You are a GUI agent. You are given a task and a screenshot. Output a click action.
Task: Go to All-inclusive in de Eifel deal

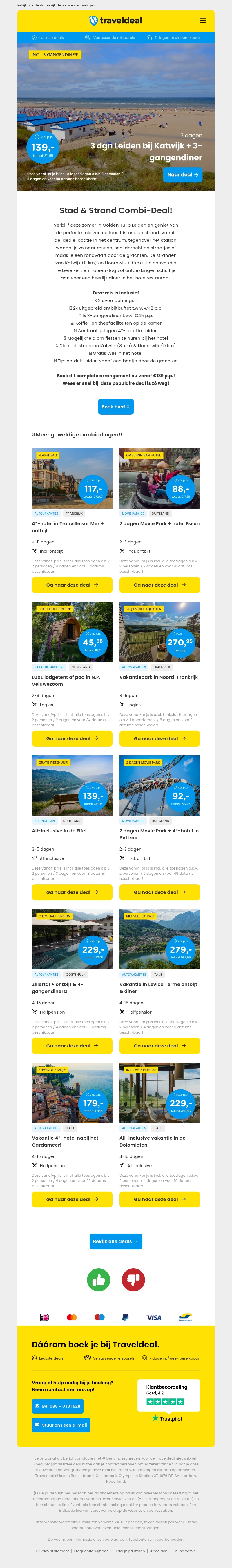pyautogui.click(x=72, y=892)
